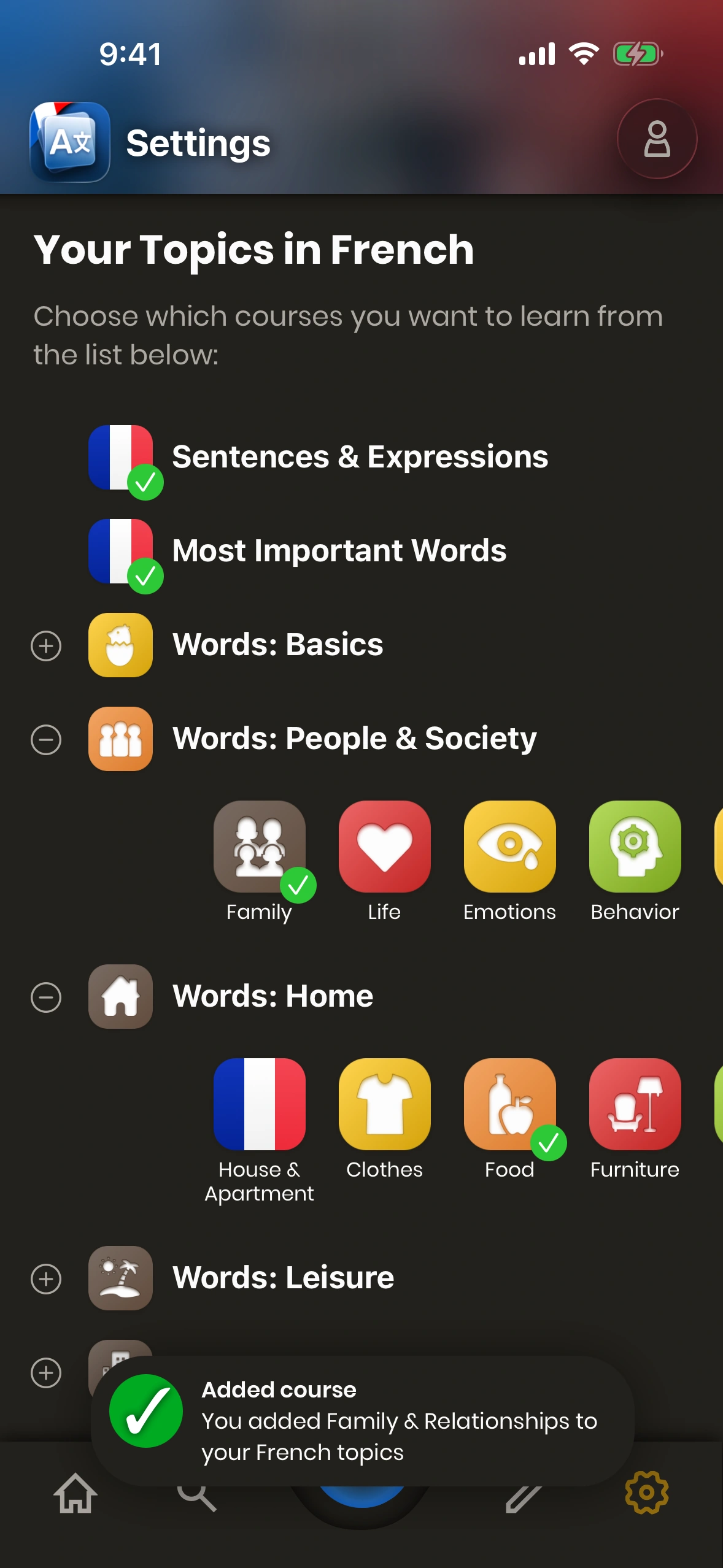The height and width of the screenshot is (1568, 723).
Task: Toggle the Most Important Words course
Action: point(121,552)
